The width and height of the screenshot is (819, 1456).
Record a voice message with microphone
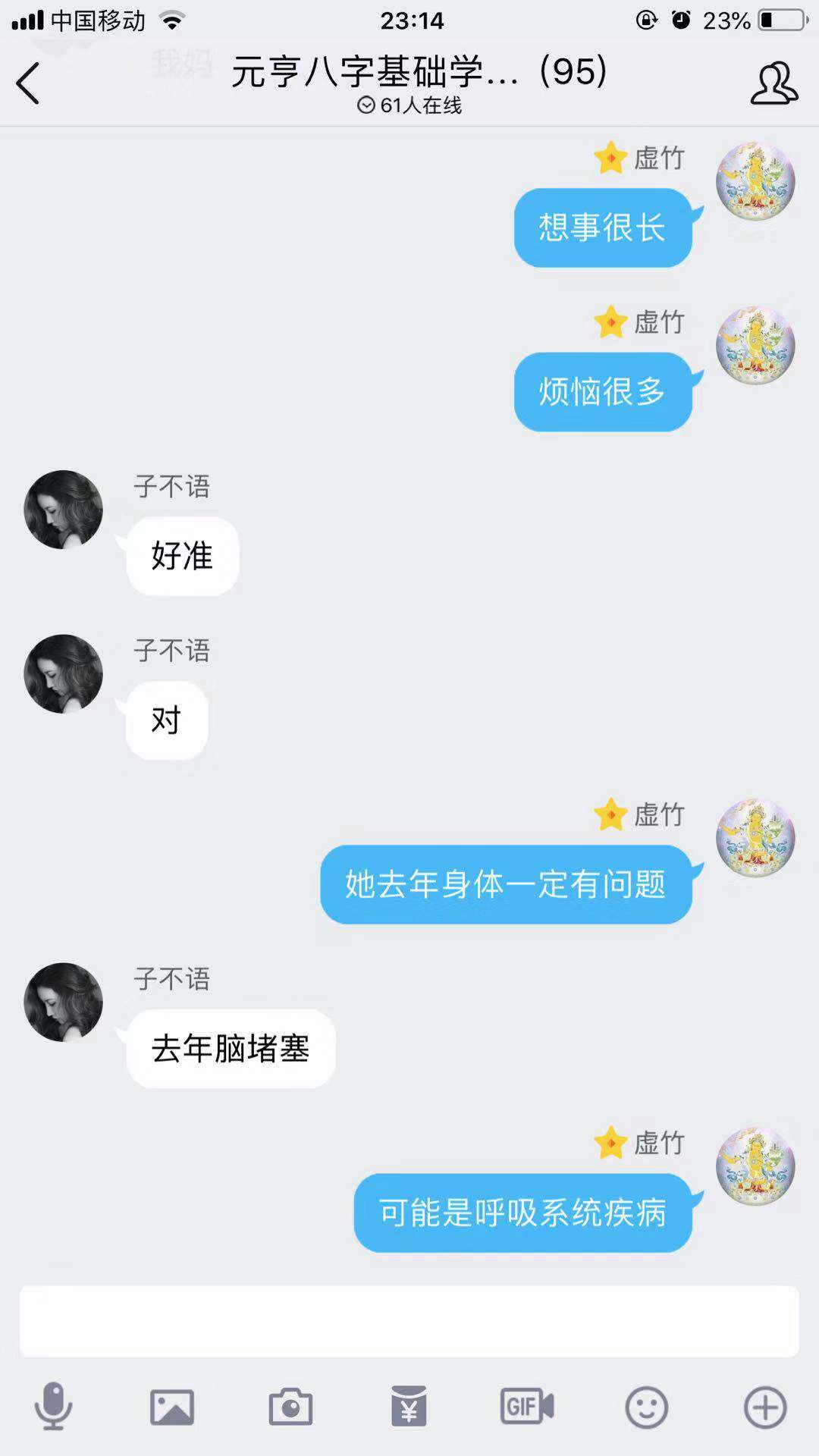tap(53, 1407)
